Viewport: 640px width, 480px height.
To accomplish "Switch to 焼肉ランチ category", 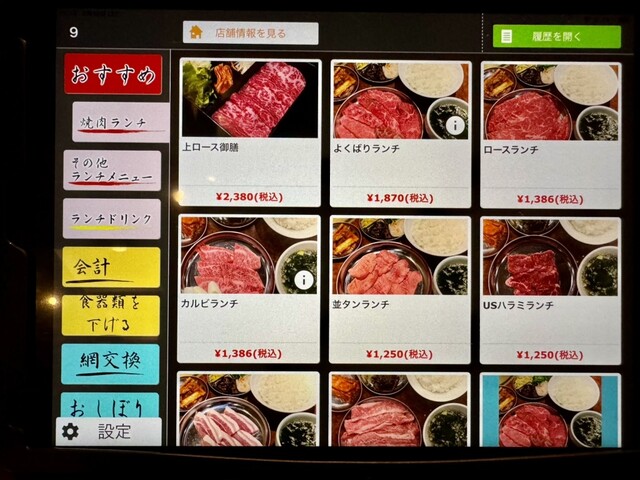I will coord(120,122).
